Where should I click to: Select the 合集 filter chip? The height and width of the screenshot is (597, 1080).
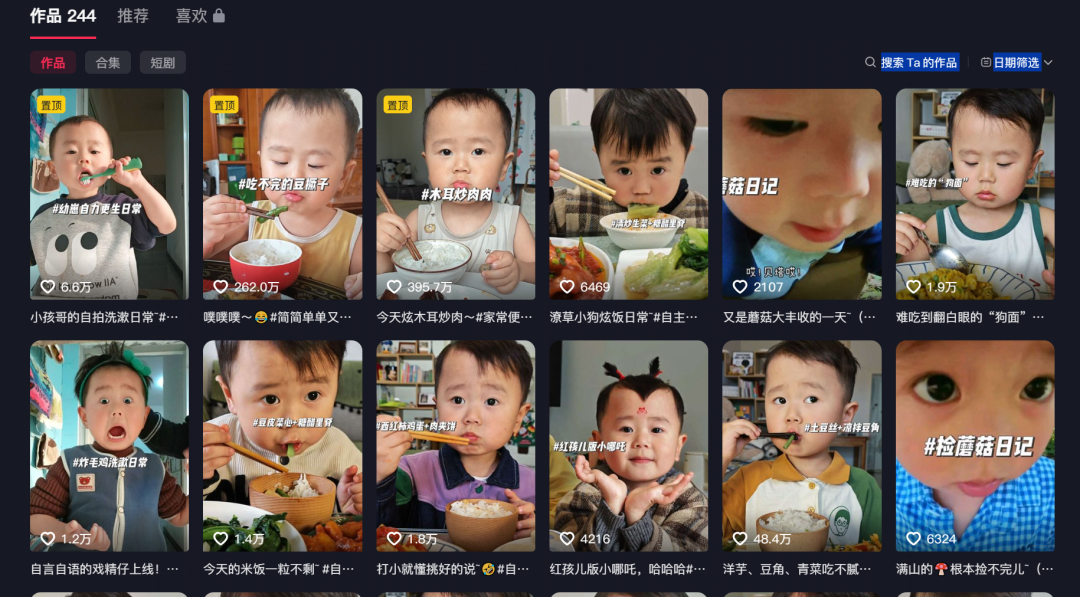point(107,63)
